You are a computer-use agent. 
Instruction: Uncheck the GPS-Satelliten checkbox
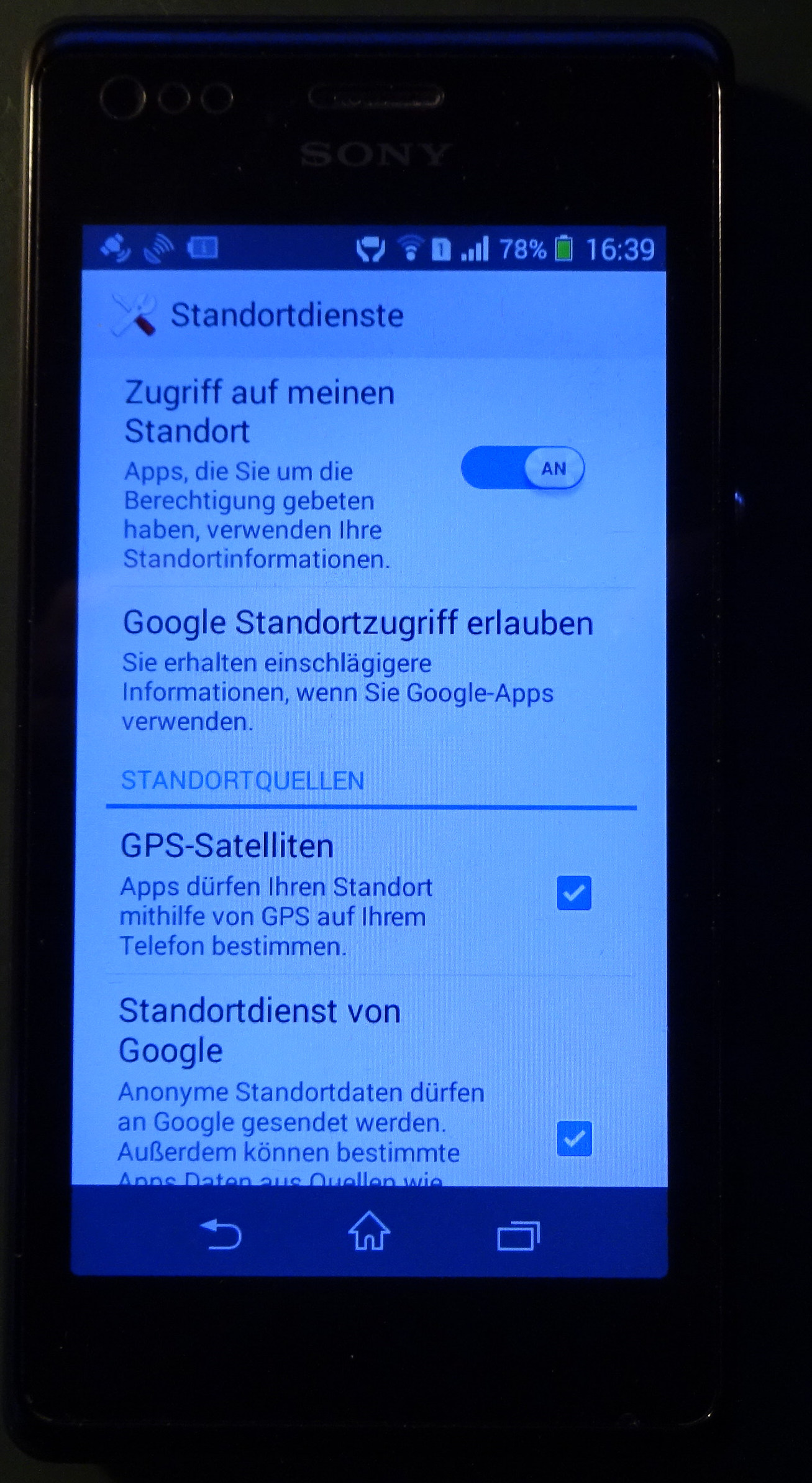click(x=573, y=893)
